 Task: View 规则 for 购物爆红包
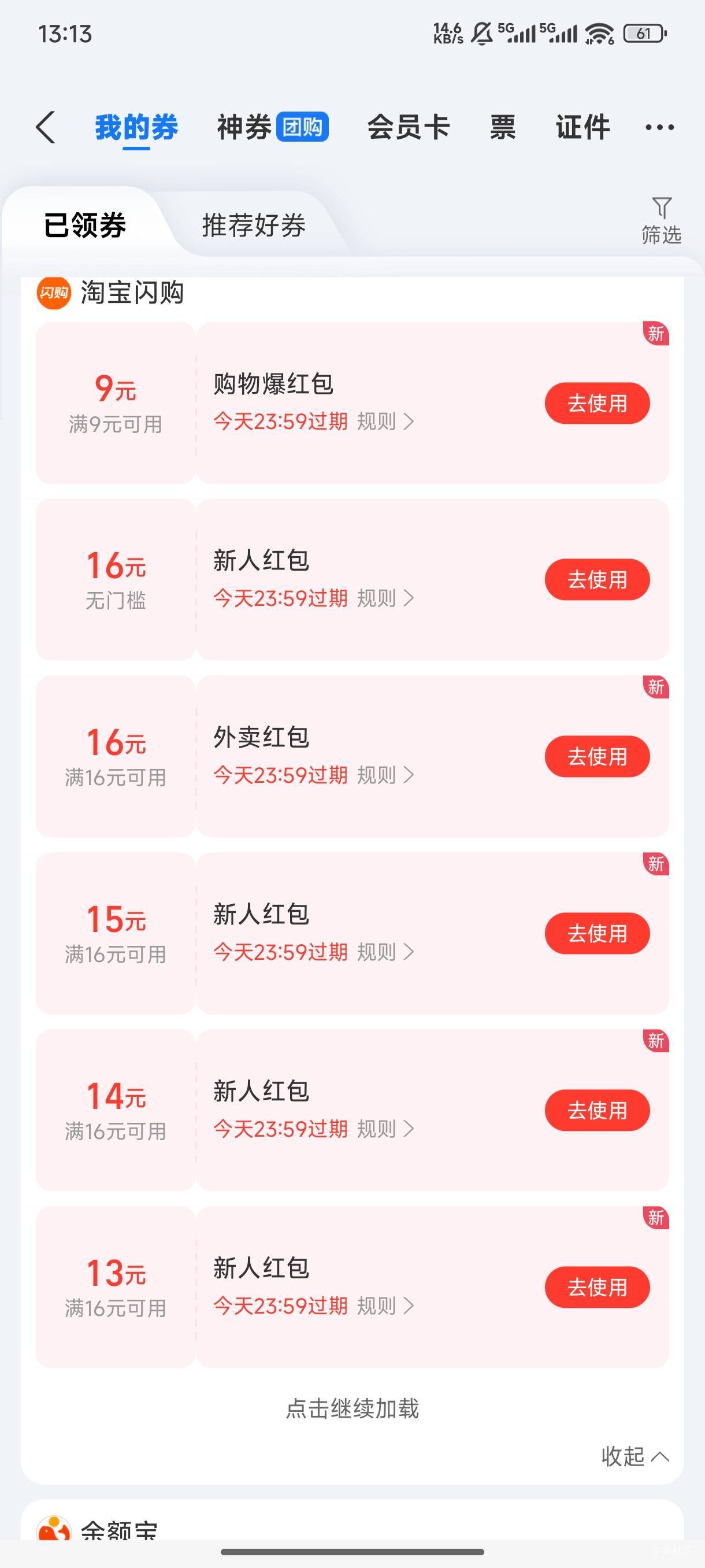click(x=384, y=421)
